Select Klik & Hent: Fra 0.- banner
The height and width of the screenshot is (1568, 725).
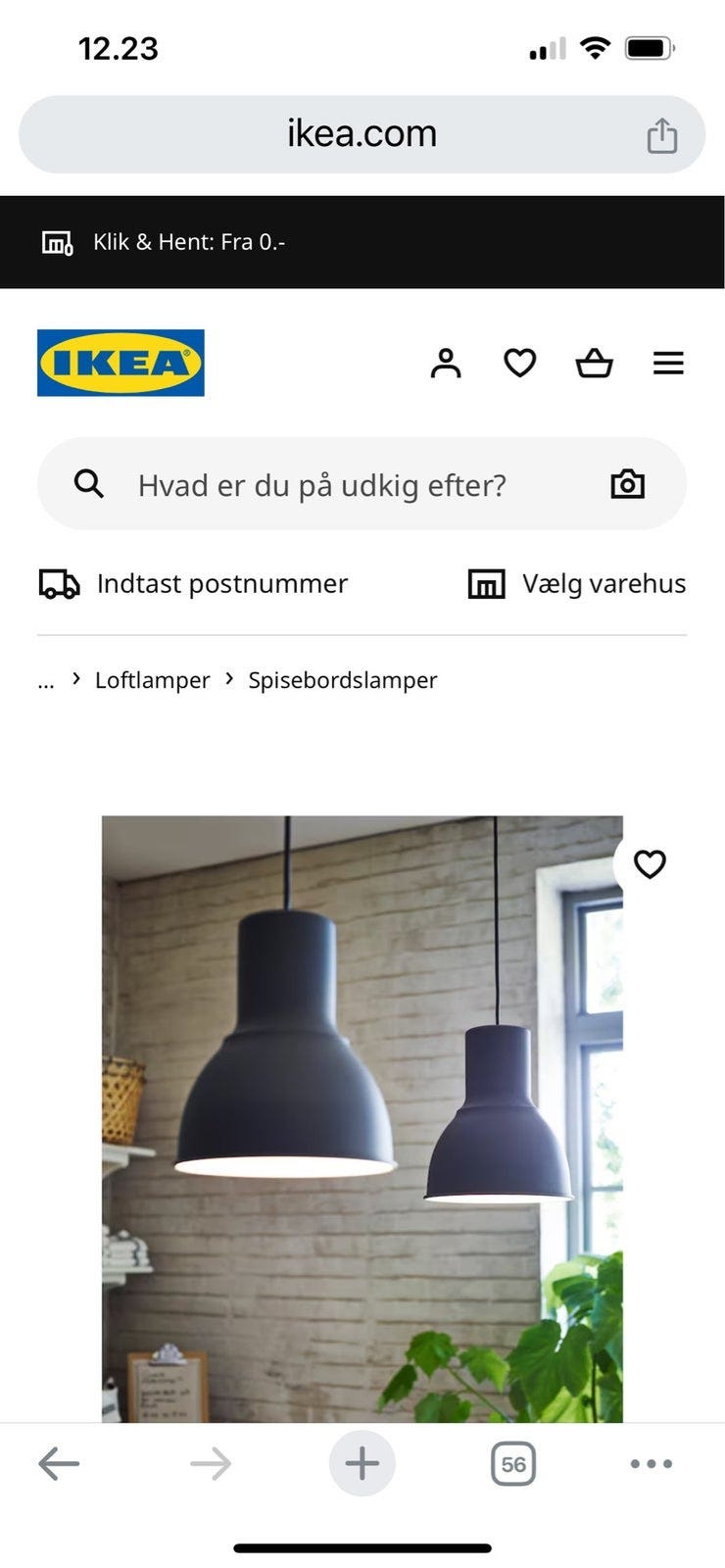188,241
